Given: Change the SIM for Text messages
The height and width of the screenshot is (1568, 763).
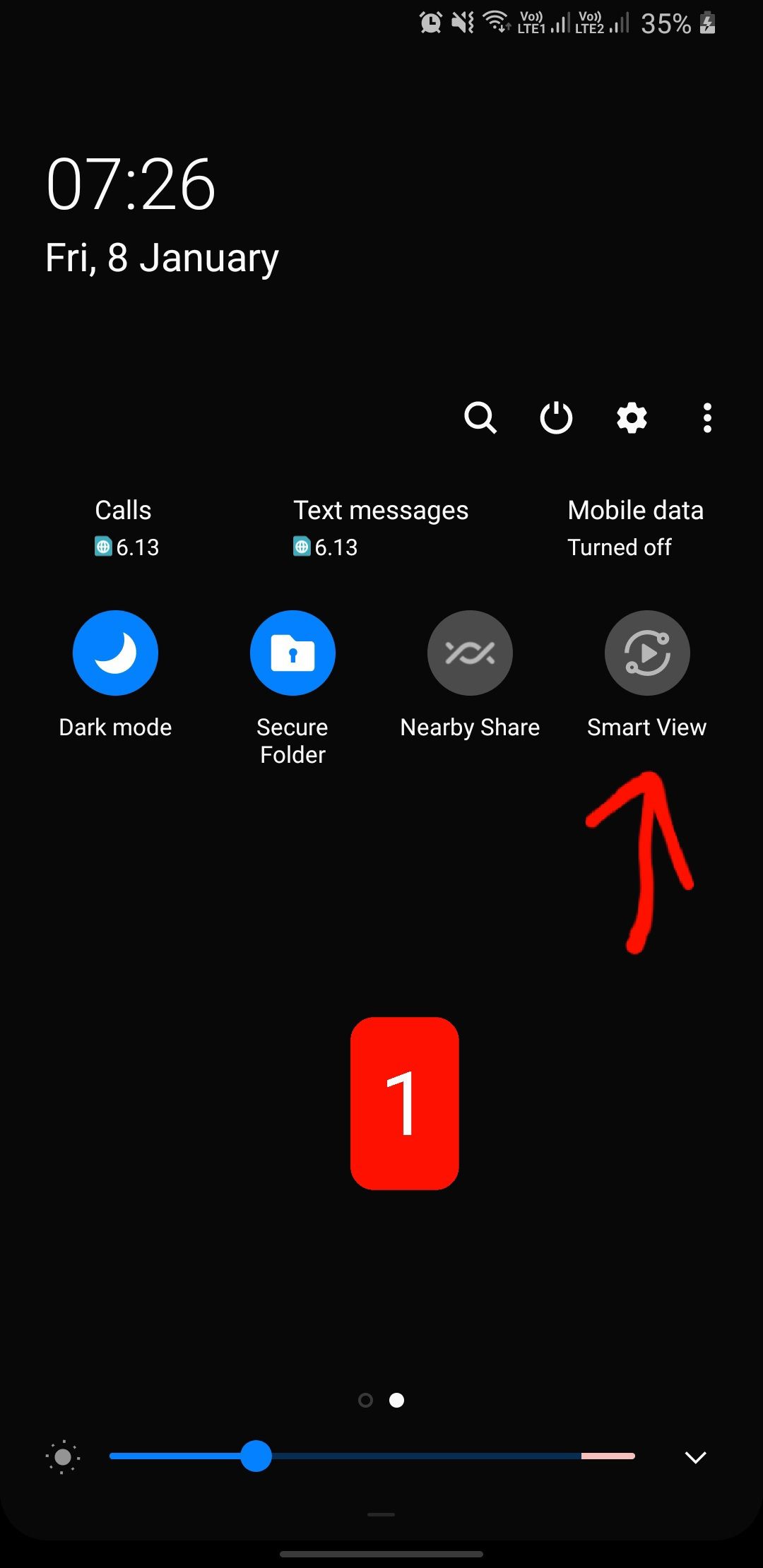Looking at the screenshot, I should click(380, 528).
